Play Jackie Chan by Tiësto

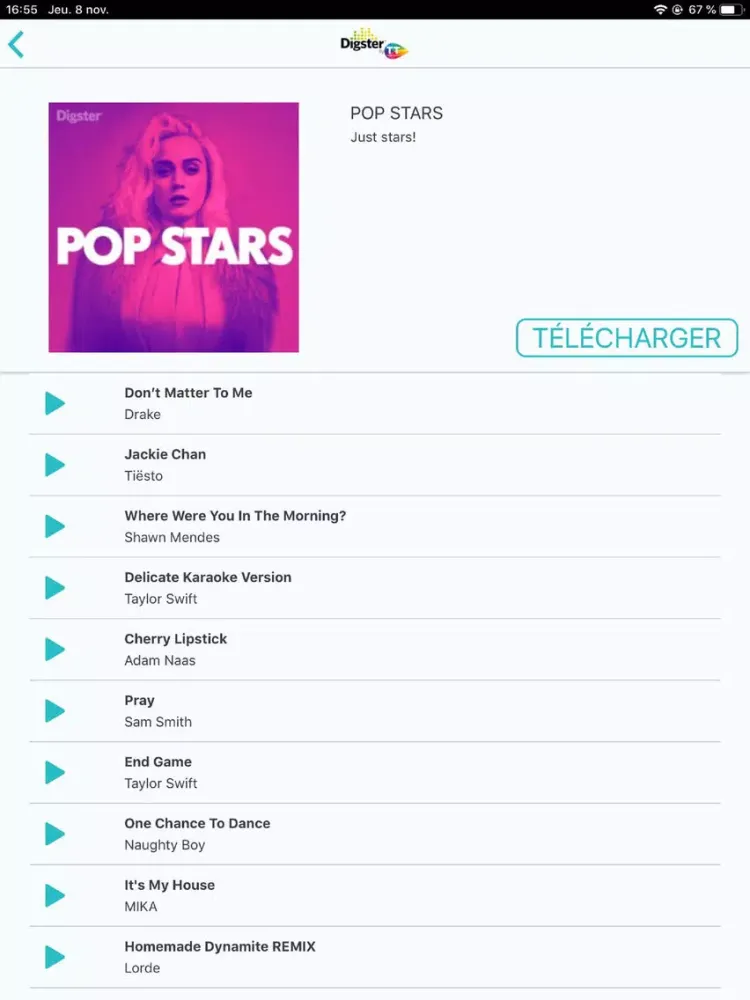[55, 465]
